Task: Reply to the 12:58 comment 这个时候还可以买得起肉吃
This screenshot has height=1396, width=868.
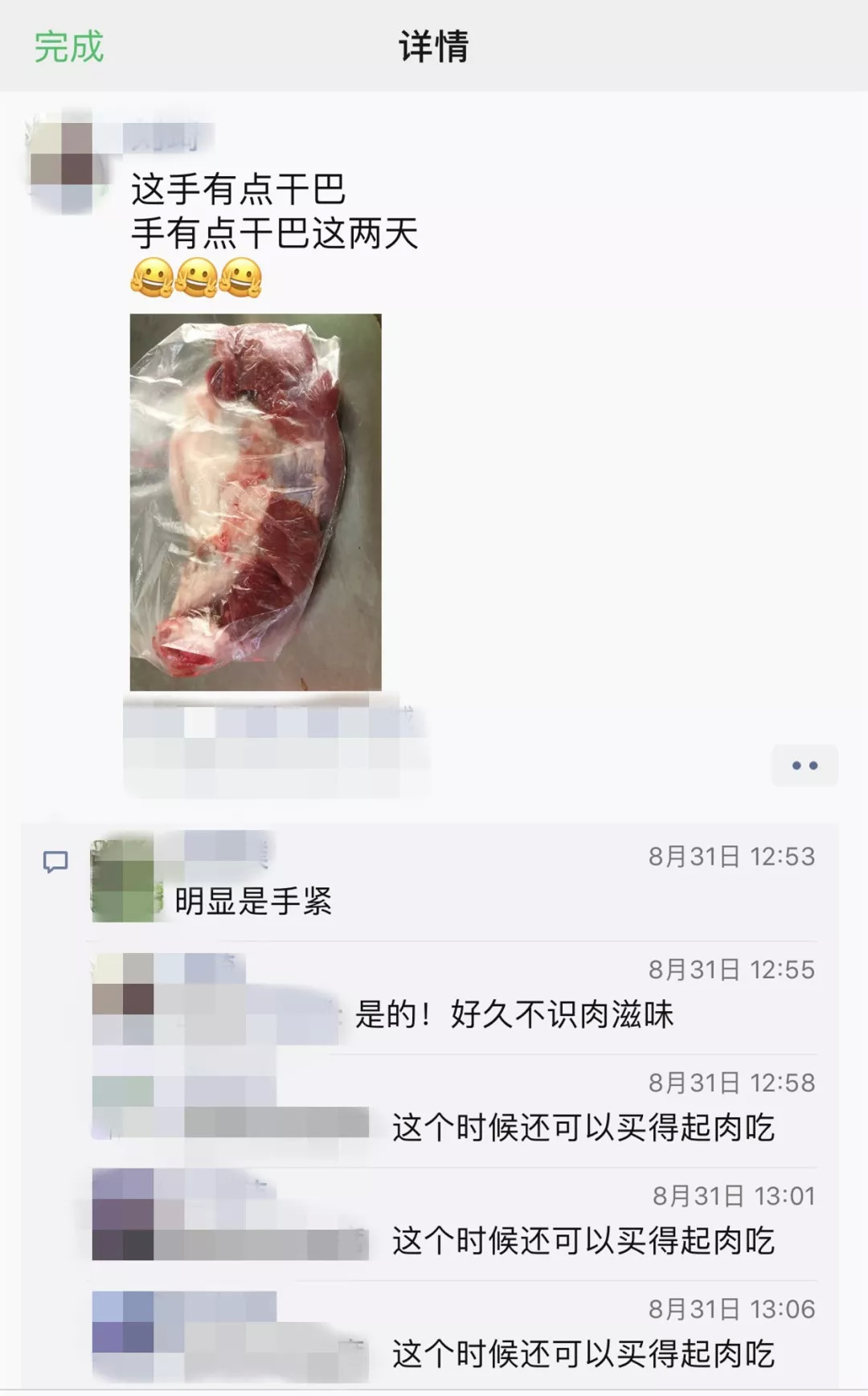Action: pyautogui.click(x=583, y=1128)
